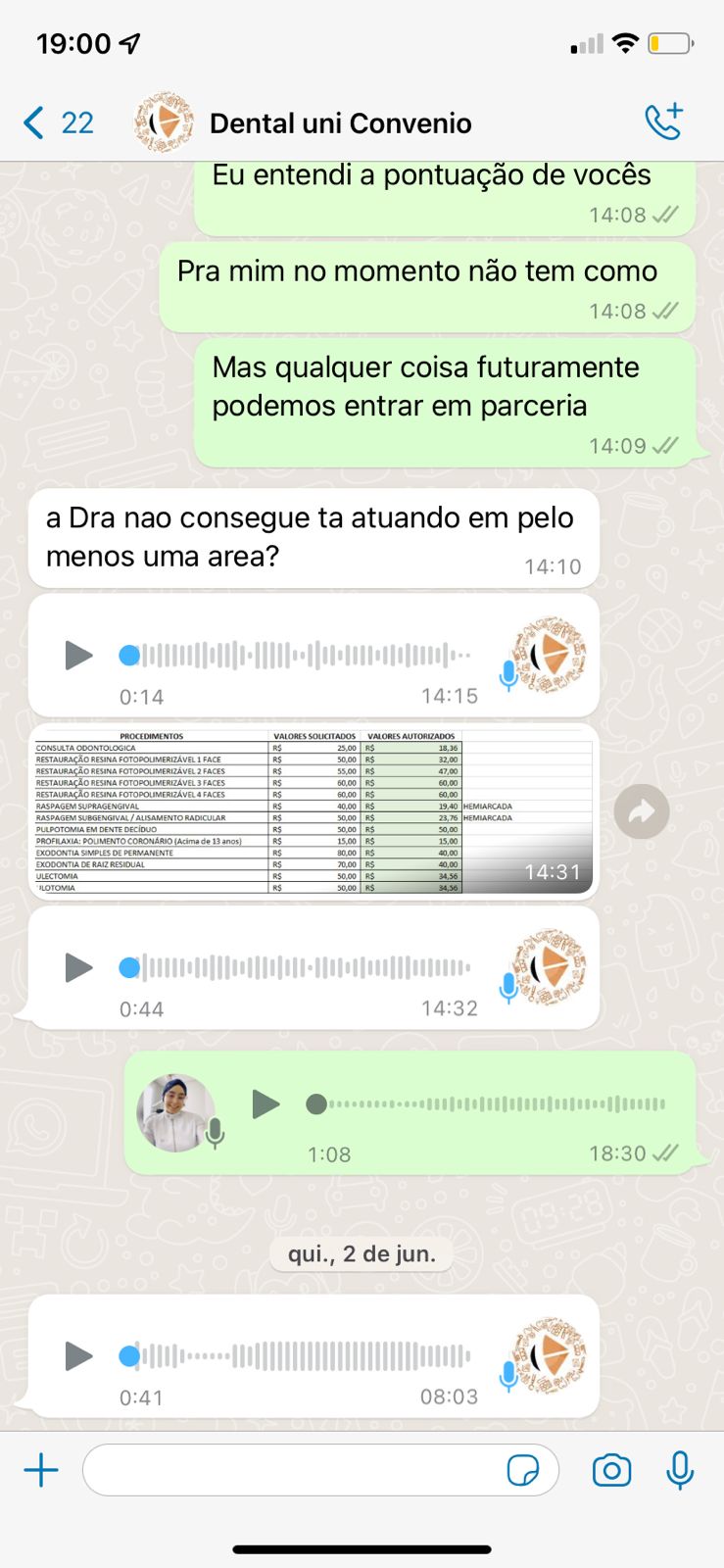Open Dental uni Convenio contact info
The width and height of the screenshot is (724, 1568).
pos(340,123)
